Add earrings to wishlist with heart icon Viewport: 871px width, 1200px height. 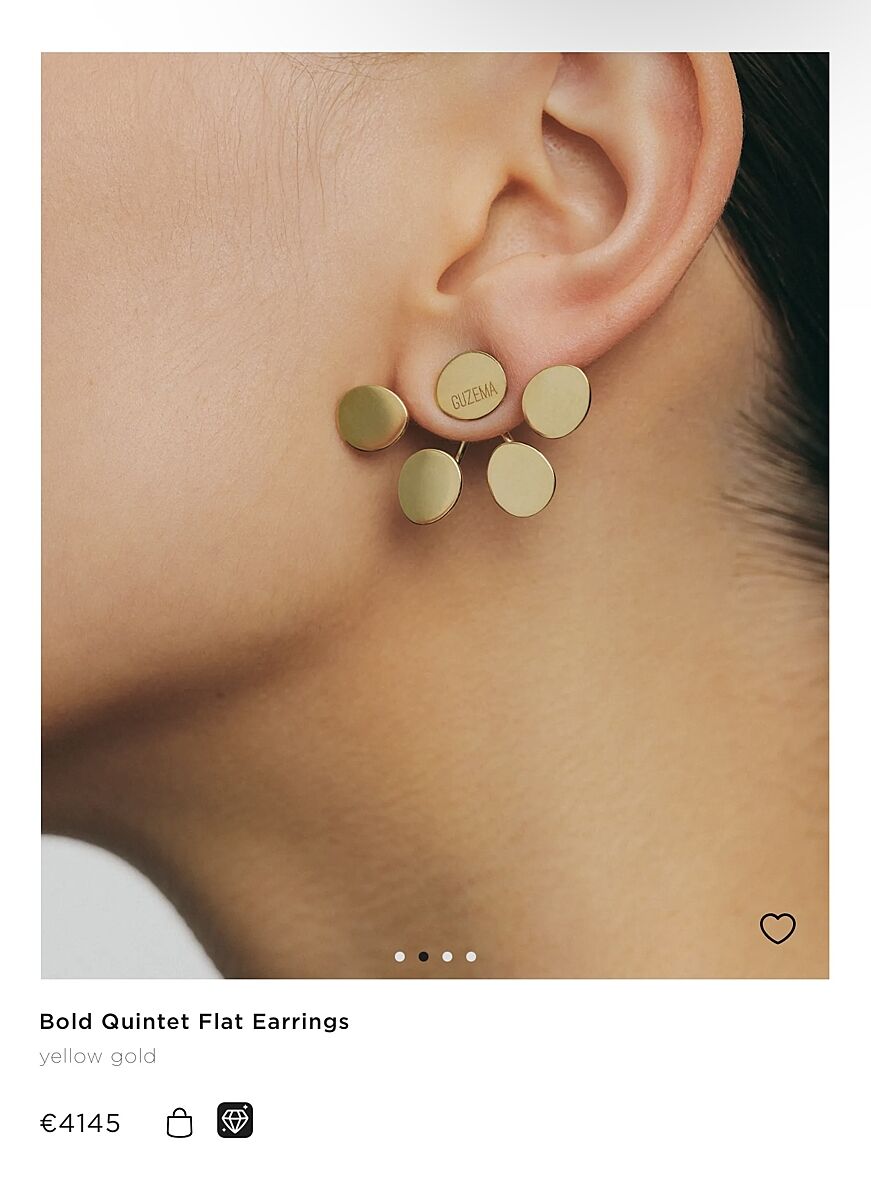point(777,928)
